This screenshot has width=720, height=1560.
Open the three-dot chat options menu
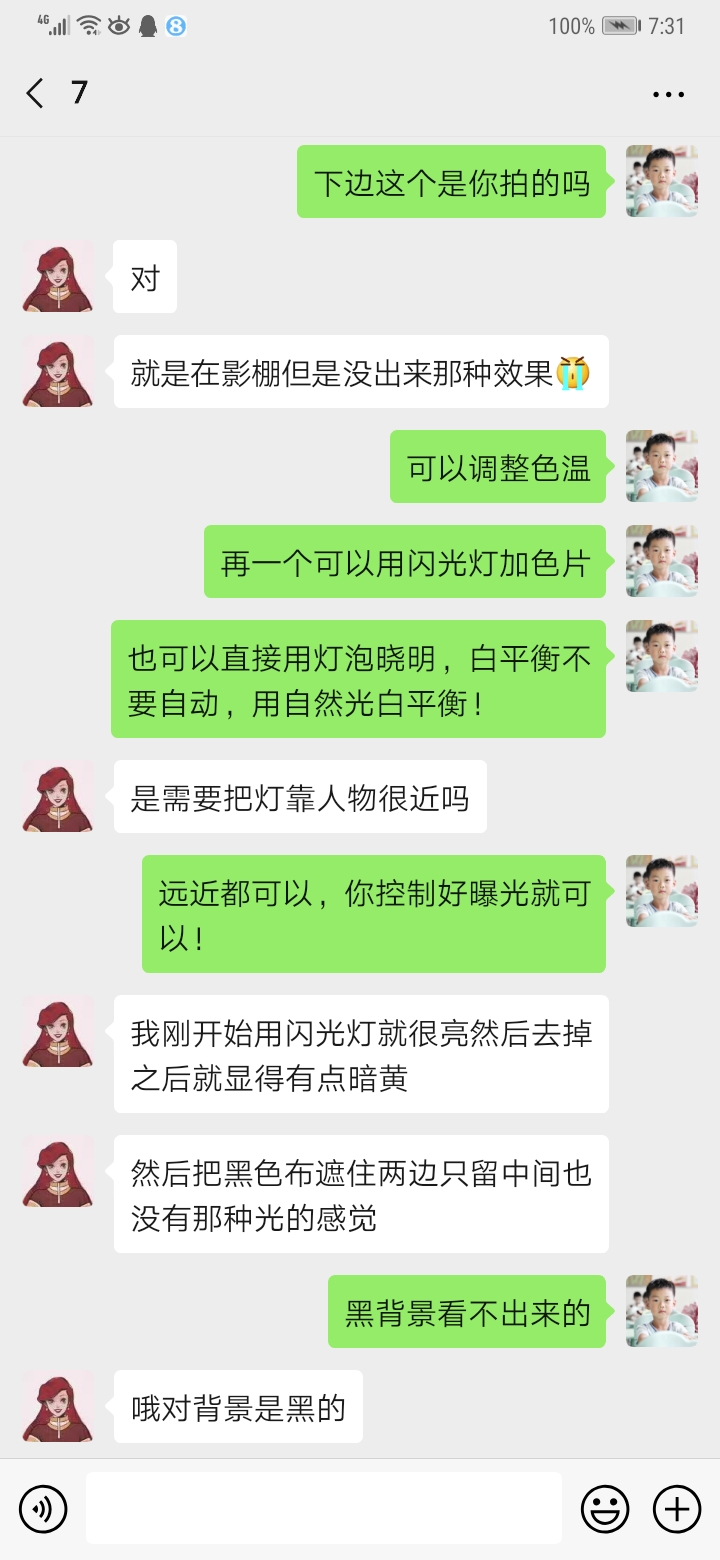point(668,94)
